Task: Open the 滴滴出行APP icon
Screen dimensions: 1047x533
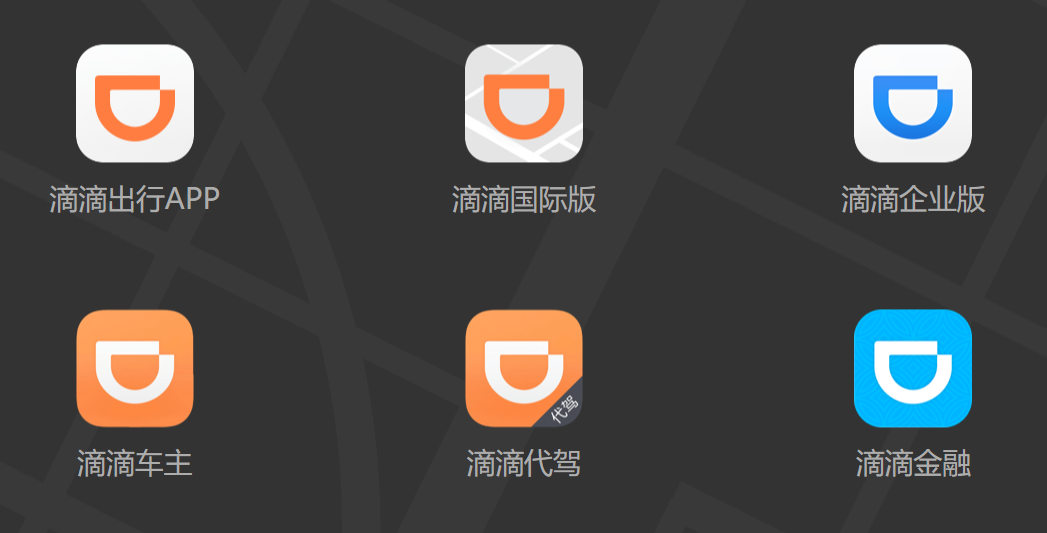Action: [x=135, y=103]
